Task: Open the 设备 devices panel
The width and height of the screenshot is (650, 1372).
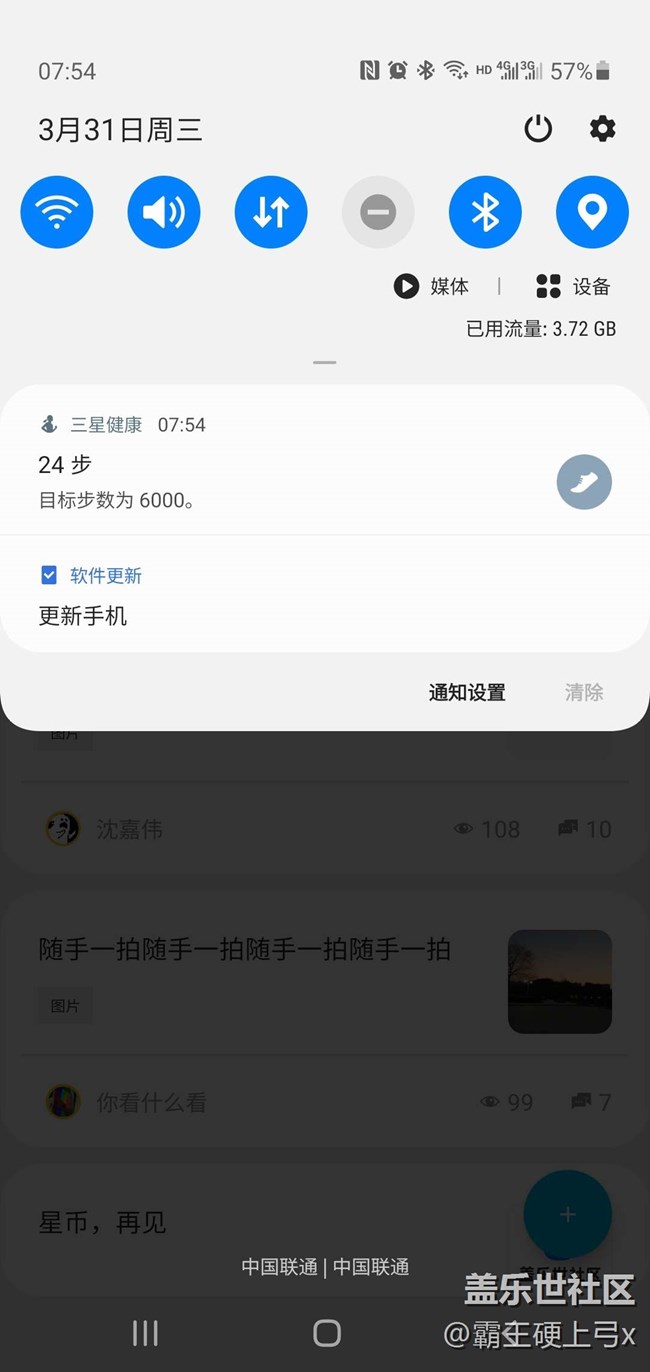Action: [x=574, y=287]
